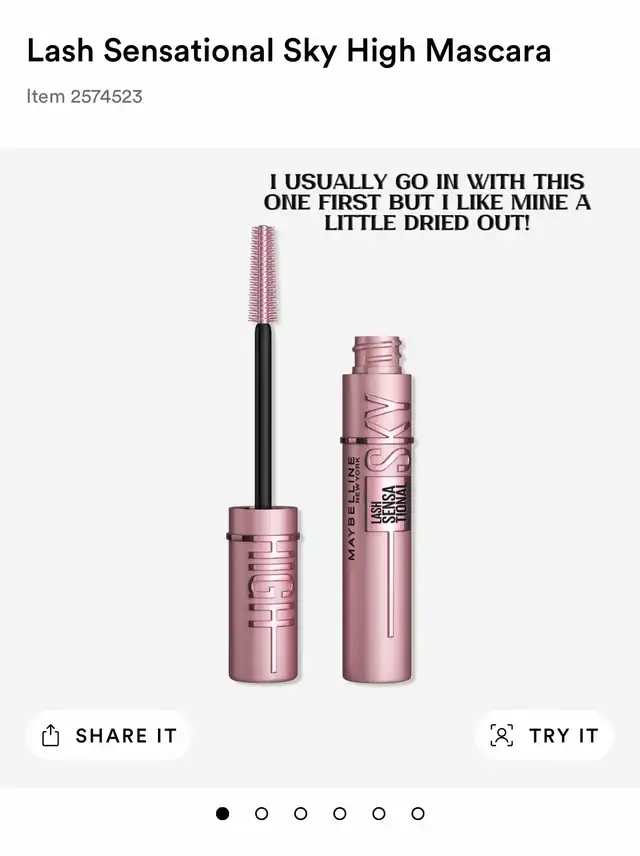This screenshot has width=640, height=856.
Task: Select the third image indicator dot
Action: pyautogui.click(x=301, y=813)
